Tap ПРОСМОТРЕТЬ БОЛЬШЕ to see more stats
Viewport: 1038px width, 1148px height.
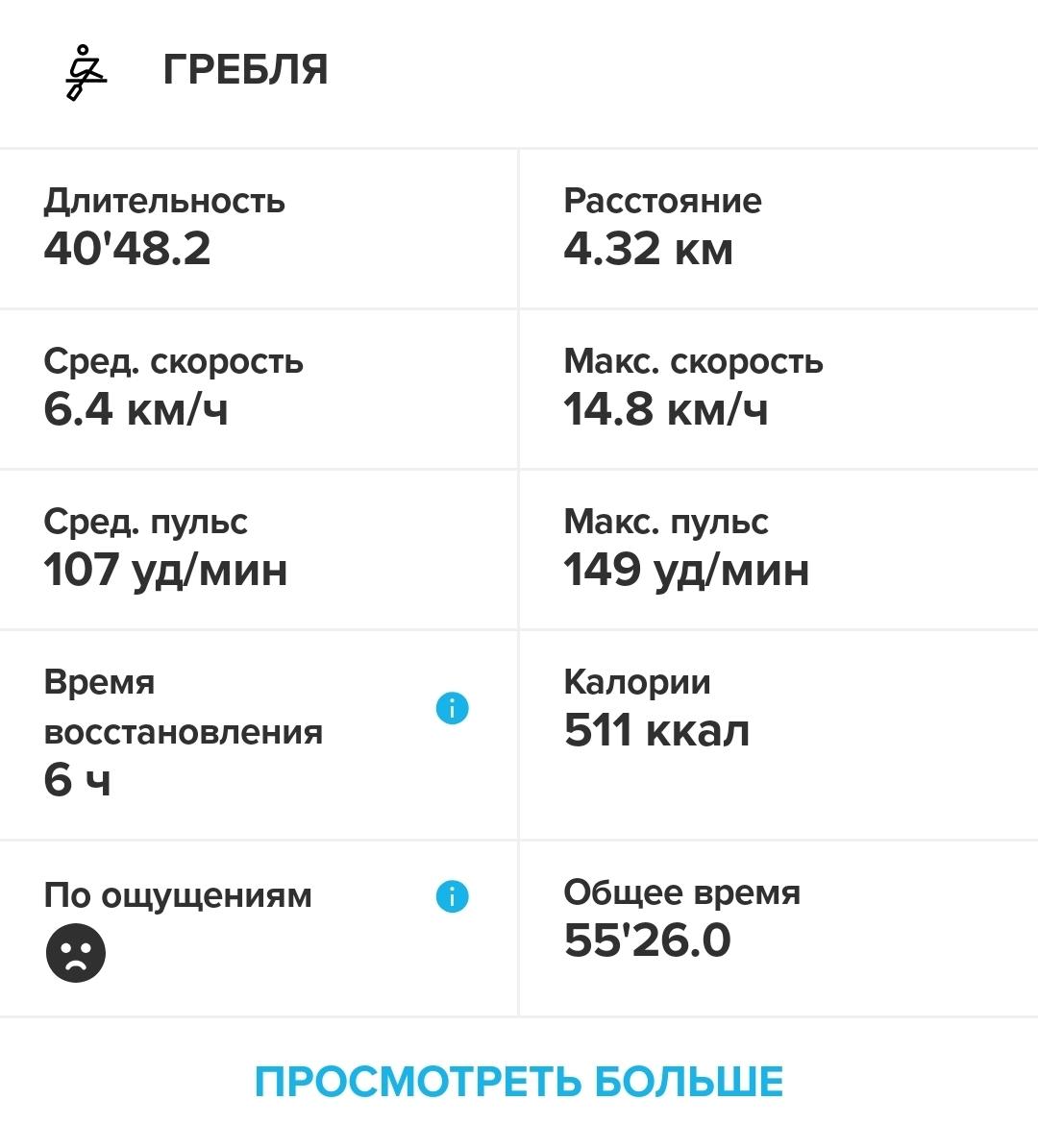(519, 1082)
